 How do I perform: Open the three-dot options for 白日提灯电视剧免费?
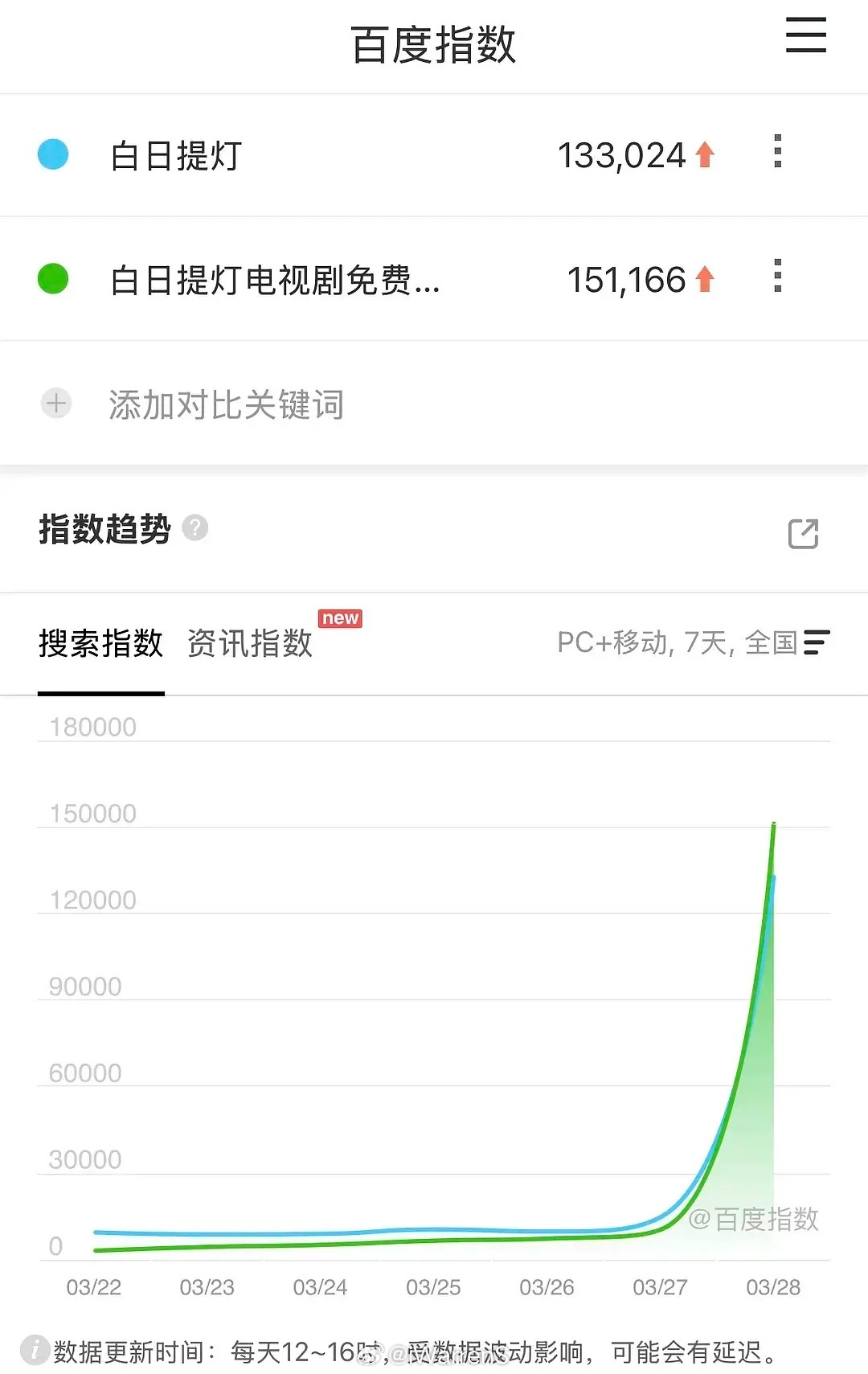click(x=776, y=279)
